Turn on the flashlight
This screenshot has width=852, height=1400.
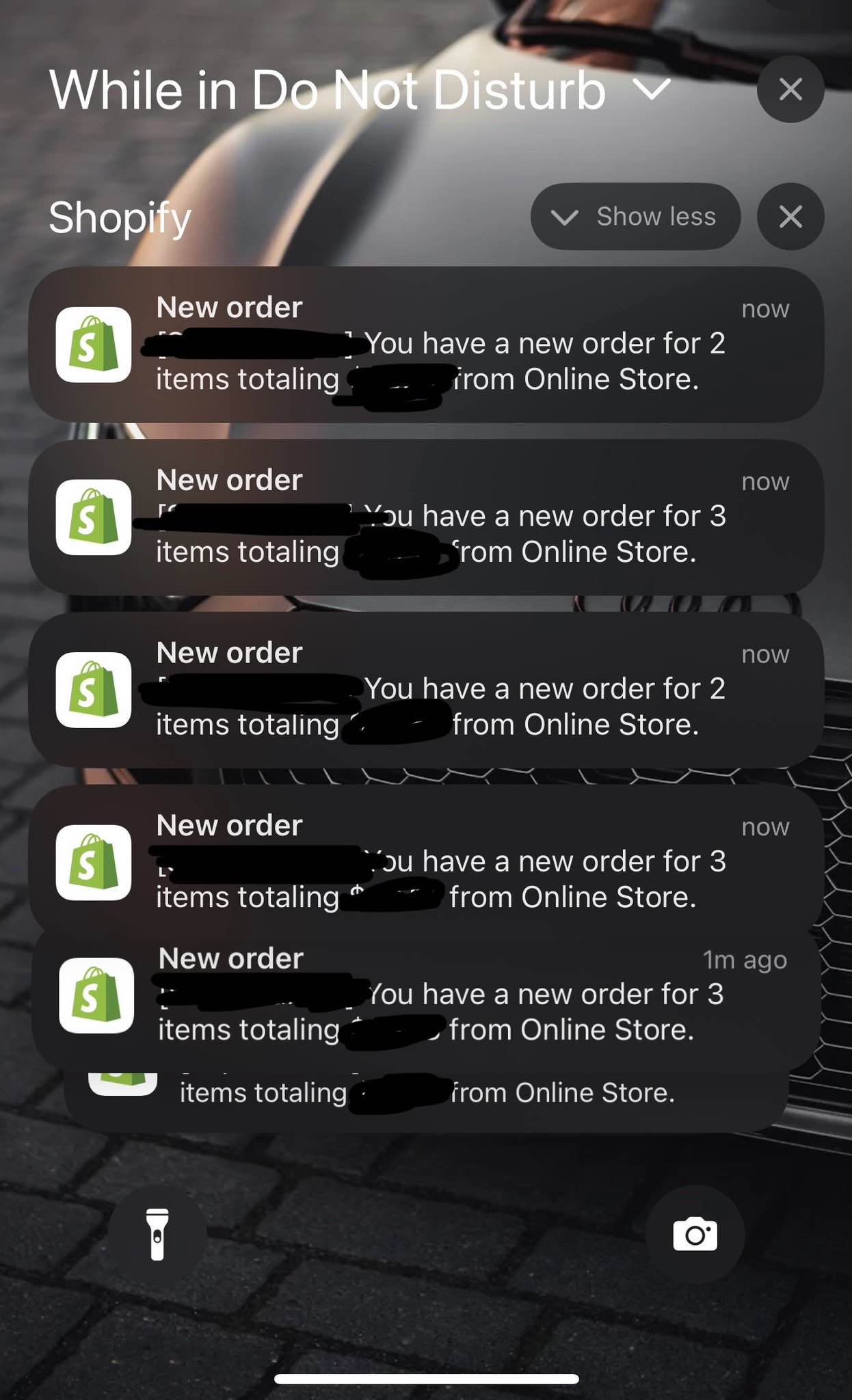(x=157, y=1234)
